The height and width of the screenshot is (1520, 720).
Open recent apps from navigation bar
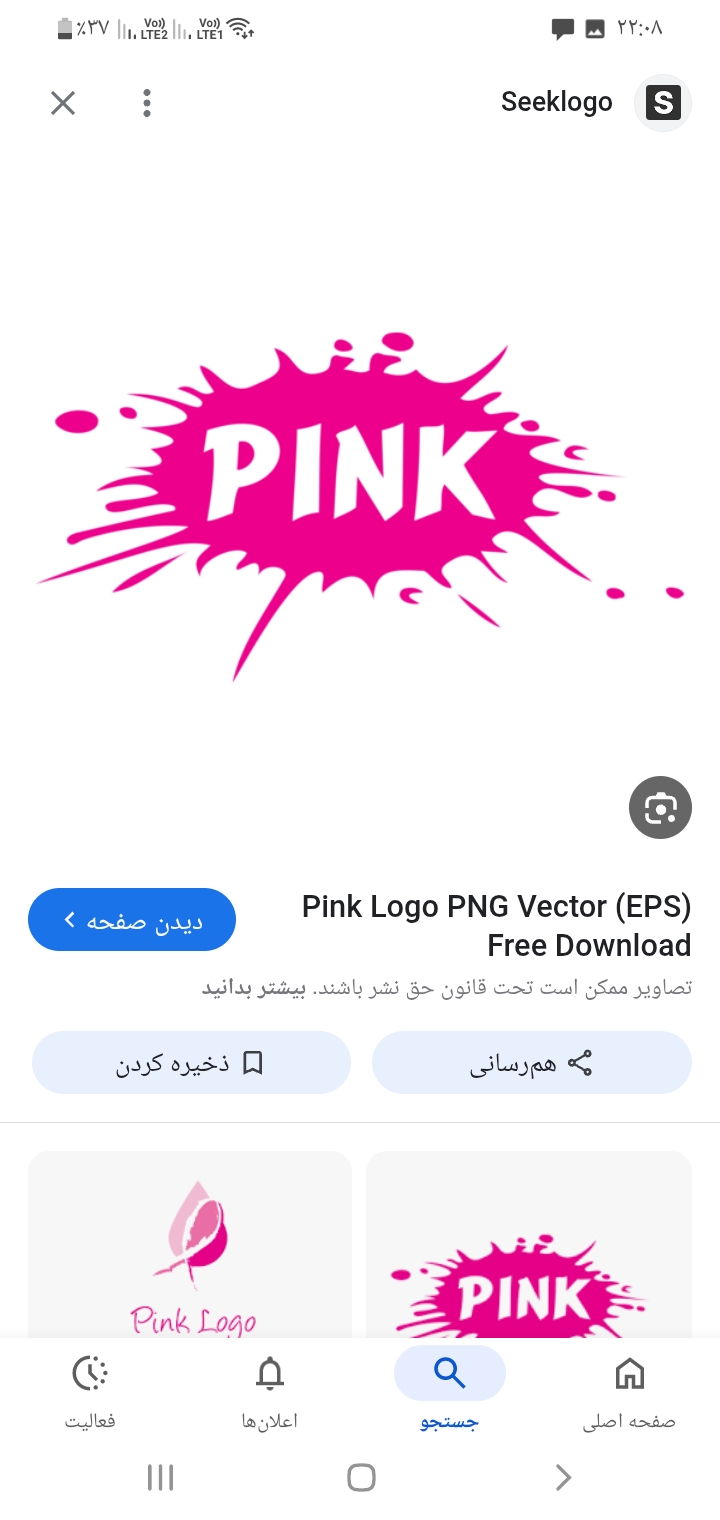(x=160, y=1477)
